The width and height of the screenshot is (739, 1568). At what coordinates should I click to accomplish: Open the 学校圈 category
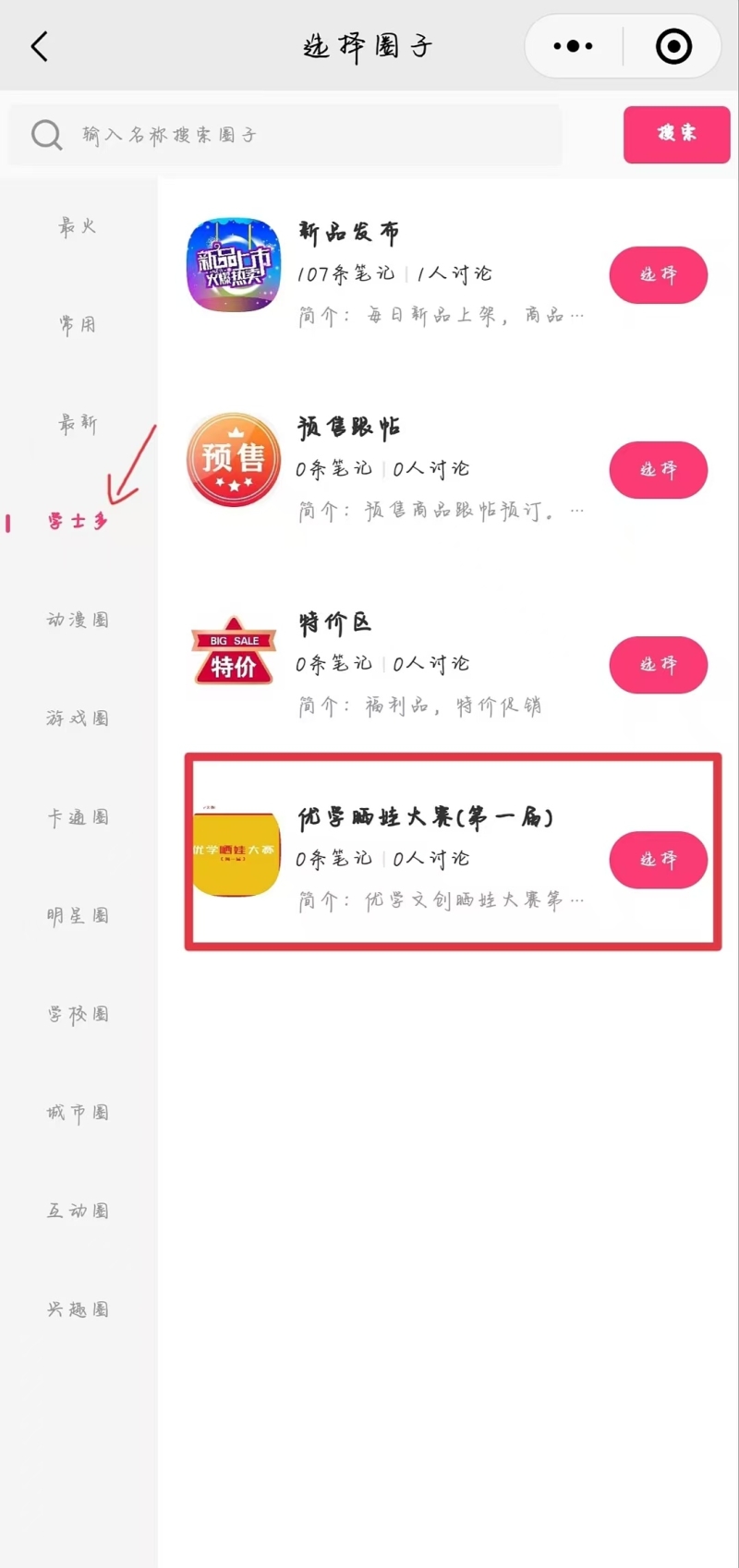tap(78, 1014)
